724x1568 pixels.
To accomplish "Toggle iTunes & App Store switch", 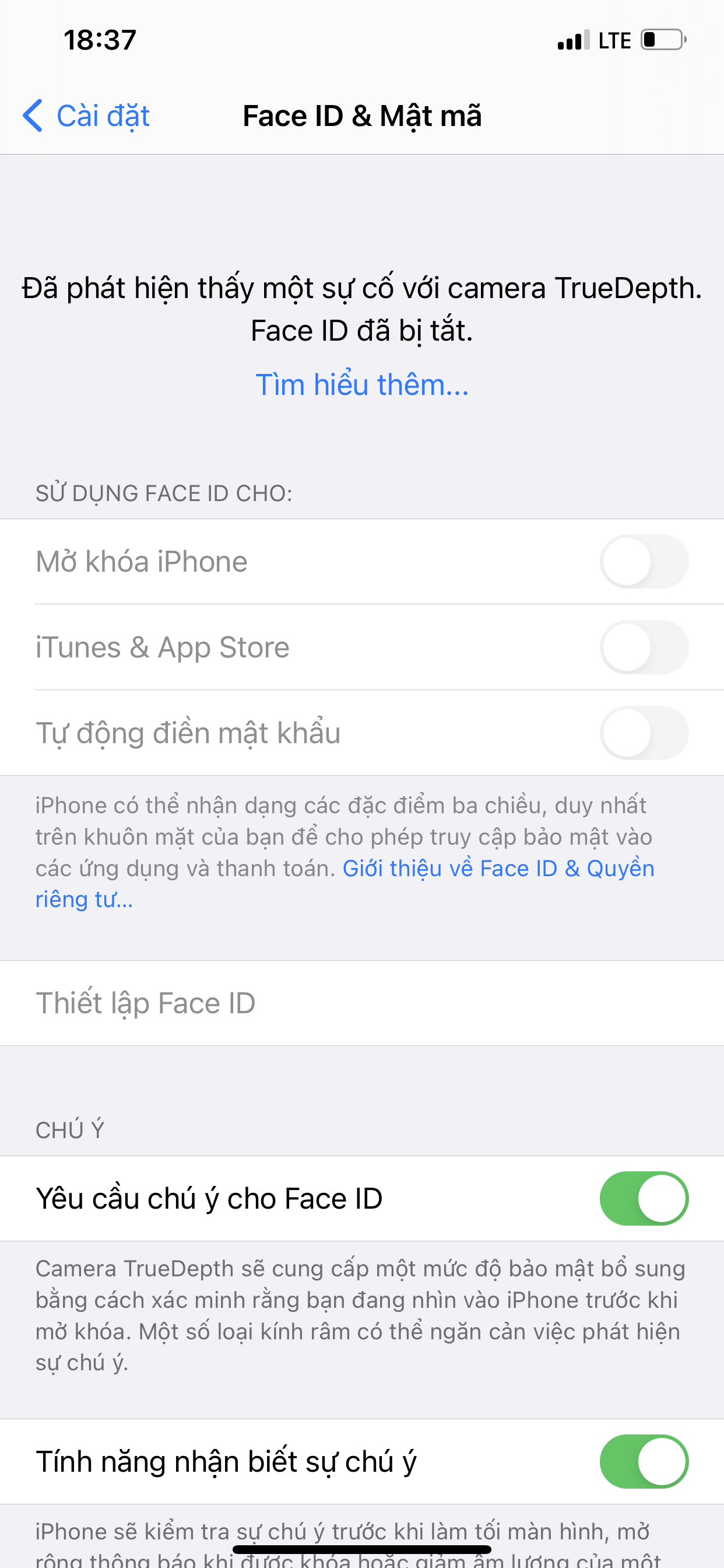I will (644, 647).
